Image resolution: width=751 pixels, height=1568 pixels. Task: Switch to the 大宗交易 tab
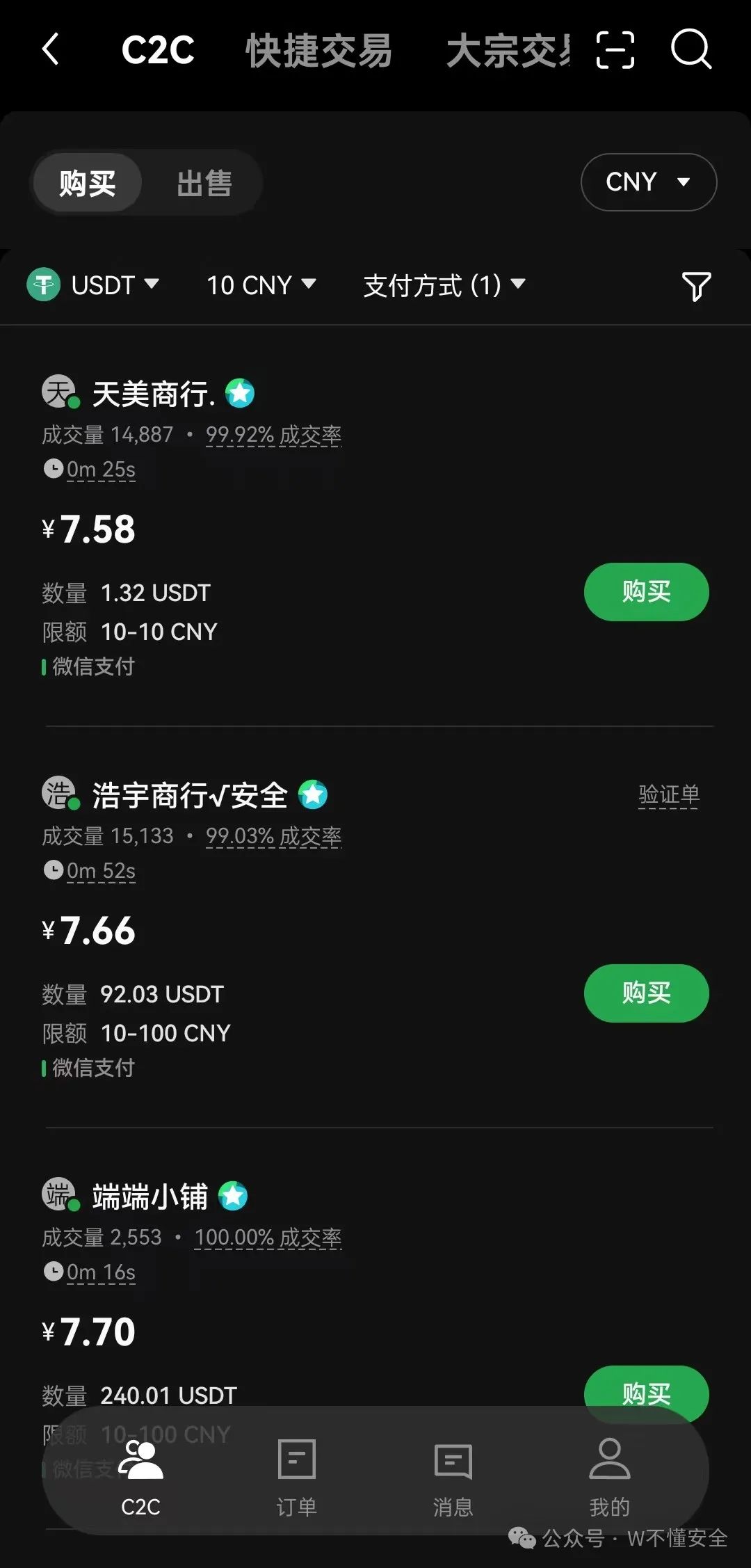tap(509, 51)
